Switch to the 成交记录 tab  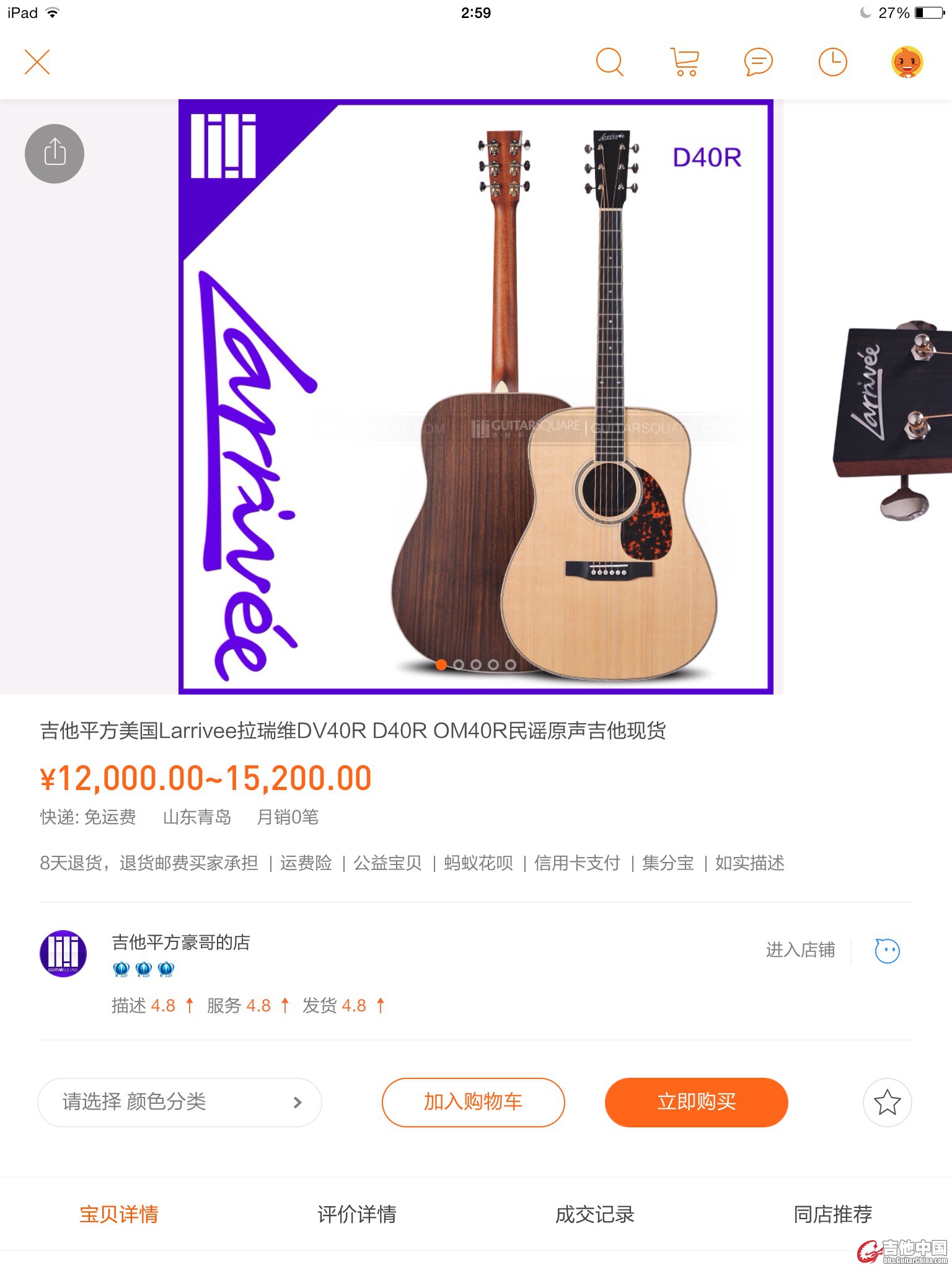(x=595, y=1214)
